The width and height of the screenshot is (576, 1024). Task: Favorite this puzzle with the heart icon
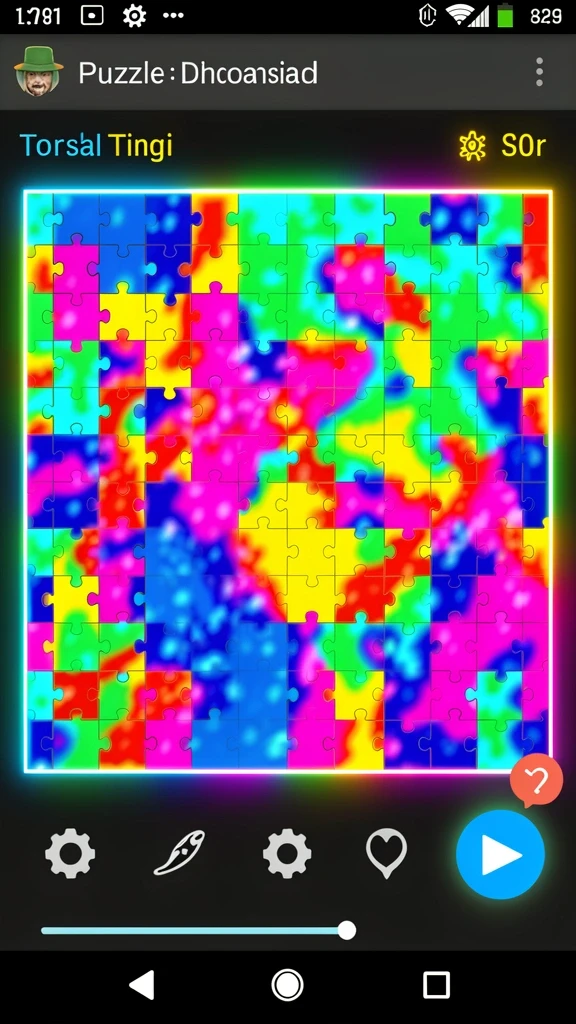point(386,853)
